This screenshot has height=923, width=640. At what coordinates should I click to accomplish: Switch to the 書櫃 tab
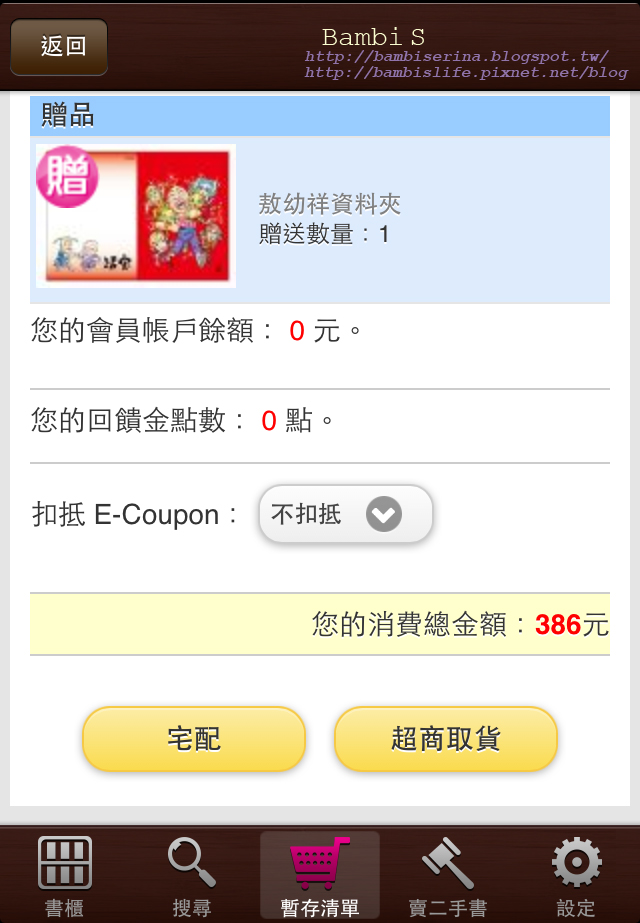[65, 875]
